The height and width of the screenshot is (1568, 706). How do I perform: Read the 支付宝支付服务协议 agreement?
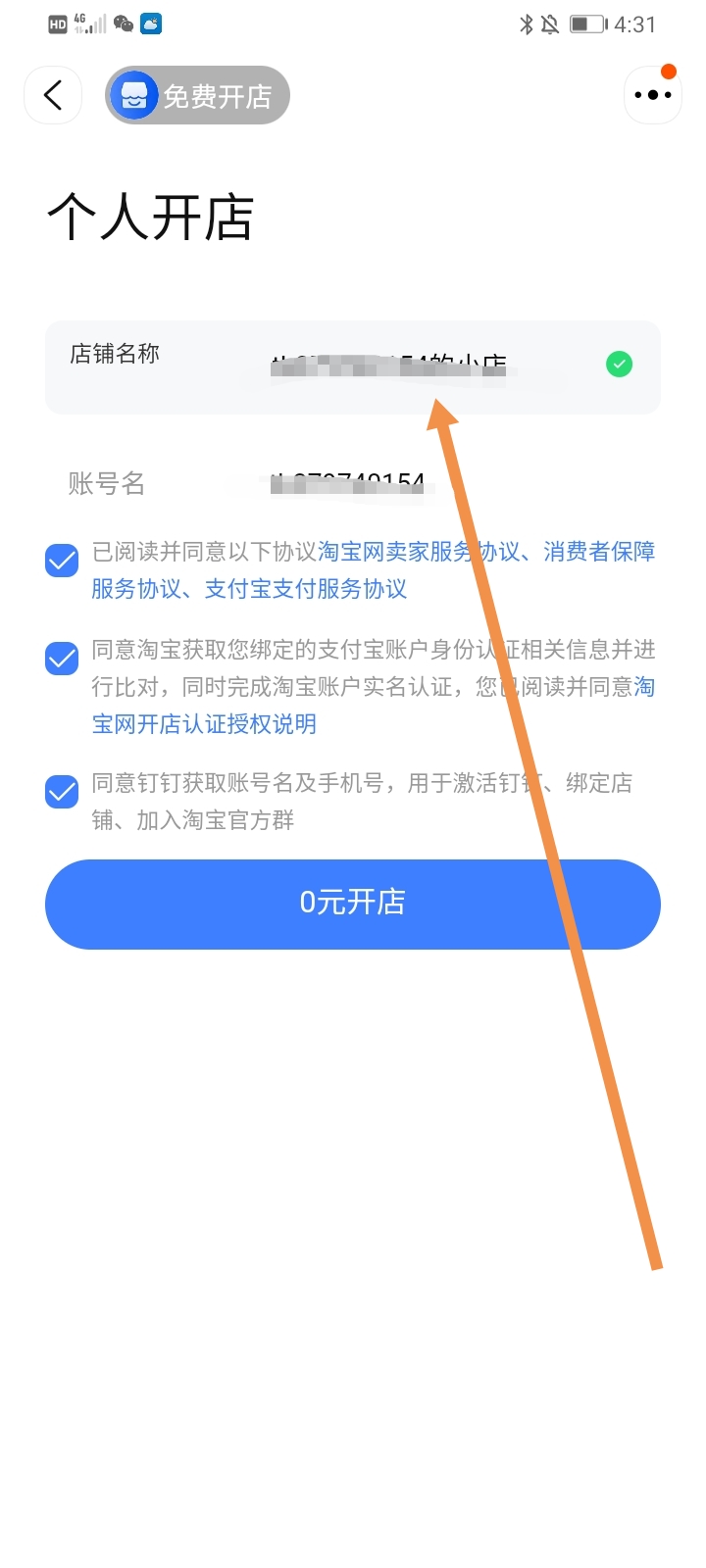(305, 589)
